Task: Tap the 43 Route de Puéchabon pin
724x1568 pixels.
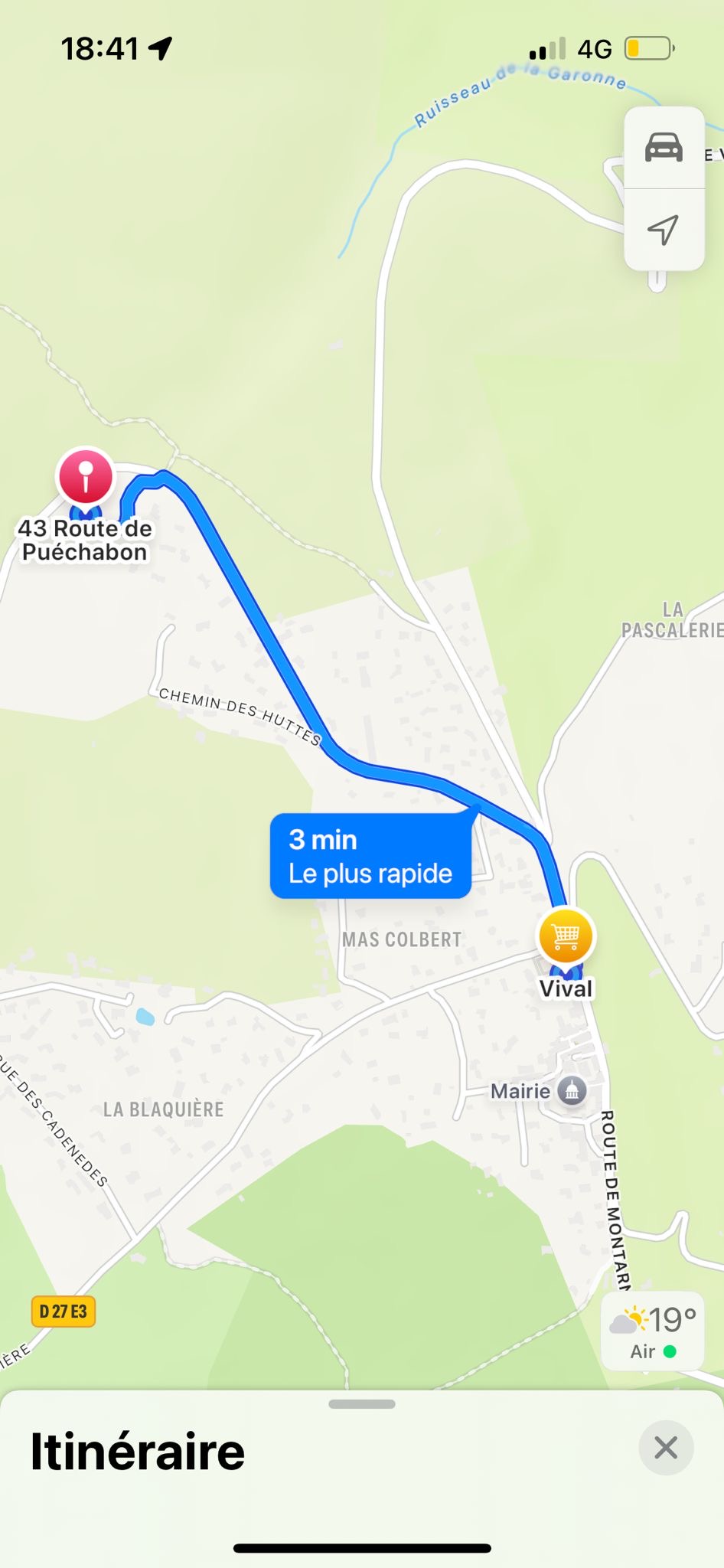Action: click(86, 476)
